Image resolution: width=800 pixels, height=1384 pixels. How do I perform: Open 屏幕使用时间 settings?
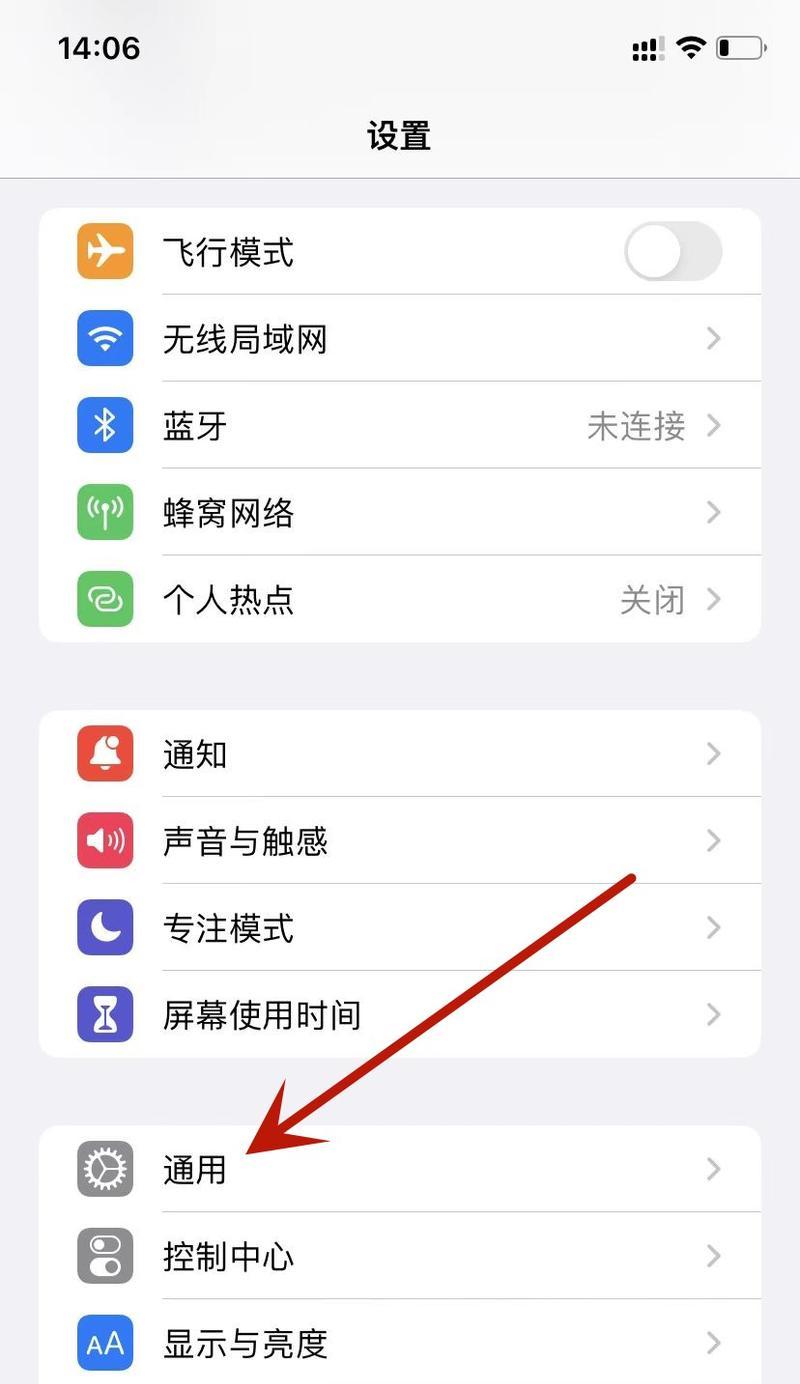[400, 1014]
